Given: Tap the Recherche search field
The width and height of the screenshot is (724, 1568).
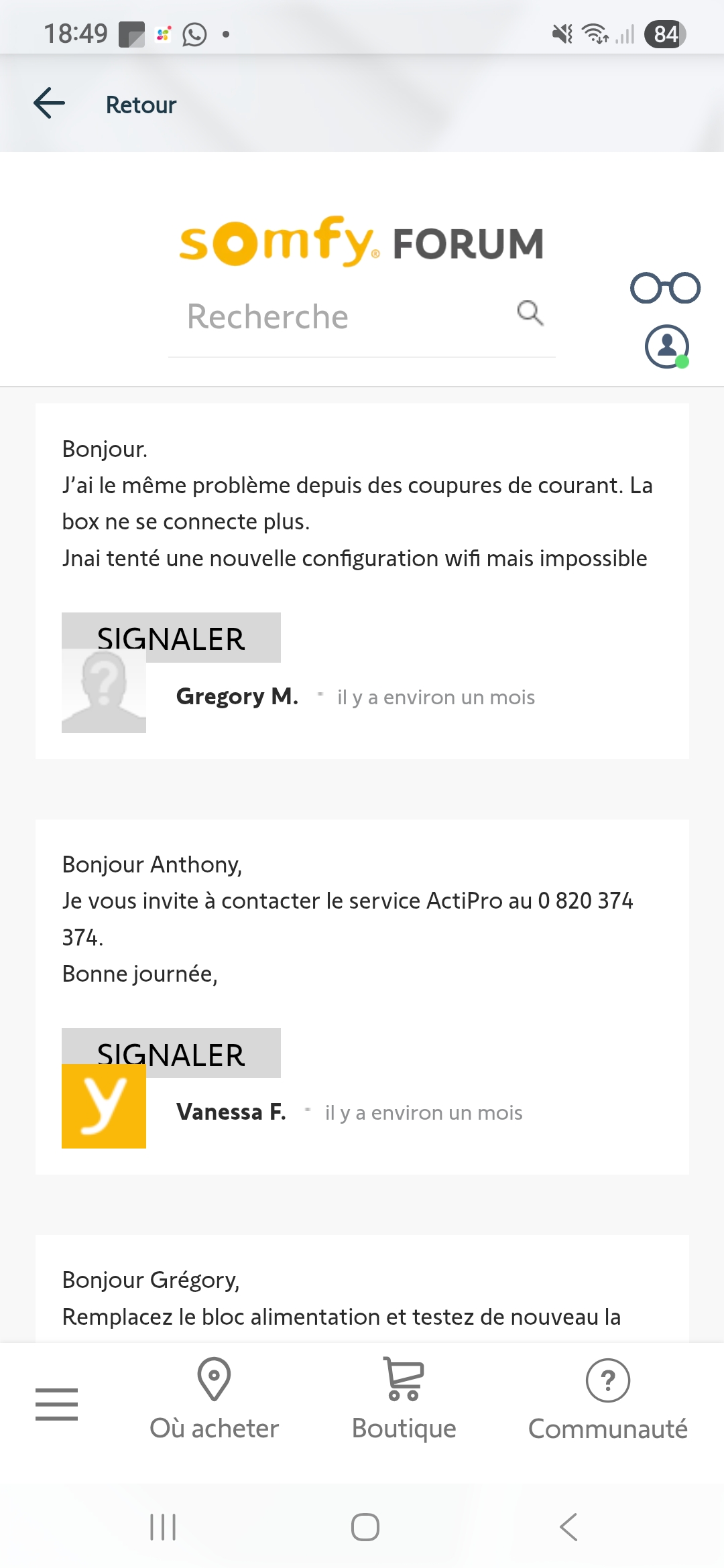Looking at the screenshot, I should point(335,317).
